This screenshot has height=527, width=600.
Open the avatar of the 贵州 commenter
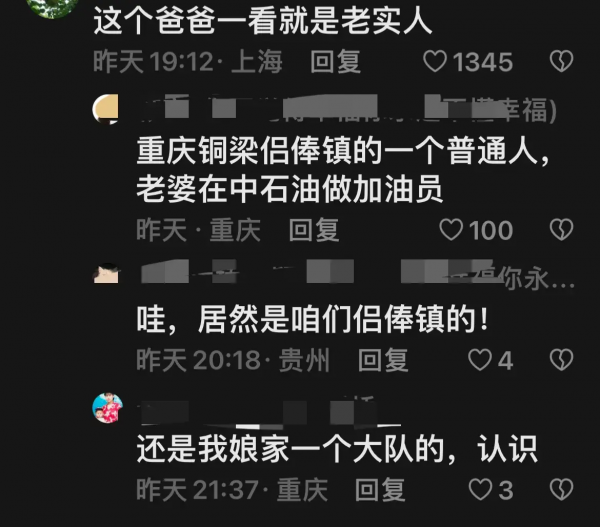tap(107, 274)
